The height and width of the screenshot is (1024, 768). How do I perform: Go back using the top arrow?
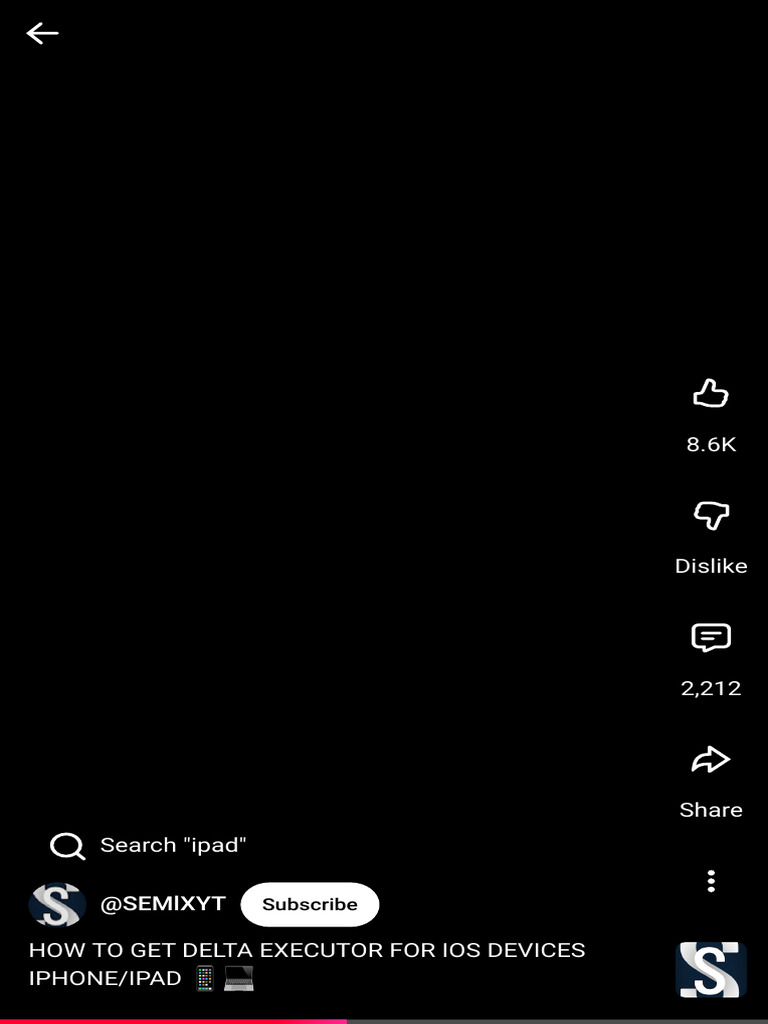(x=42, y=33)
